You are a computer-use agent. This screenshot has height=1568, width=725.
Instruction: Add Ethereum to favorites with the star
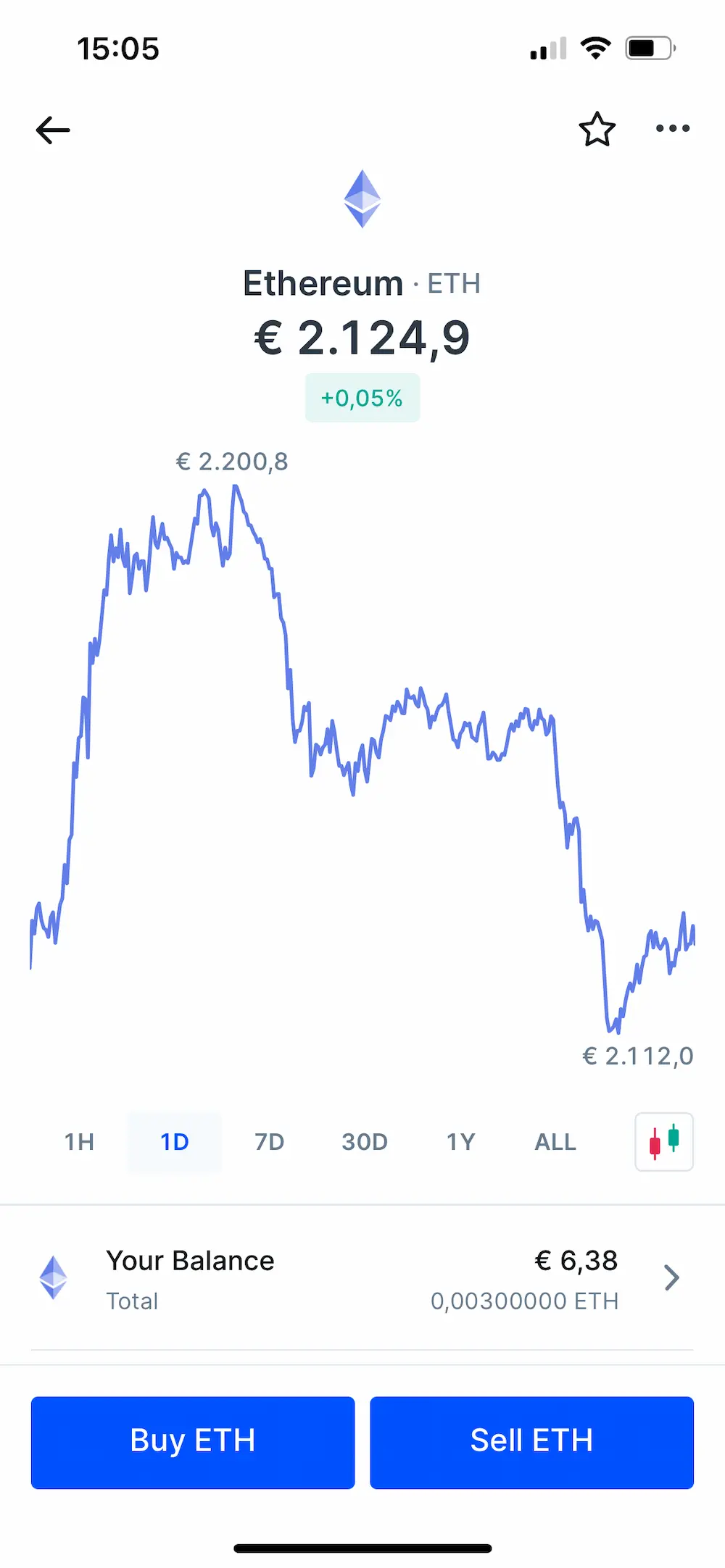[597, 130]
